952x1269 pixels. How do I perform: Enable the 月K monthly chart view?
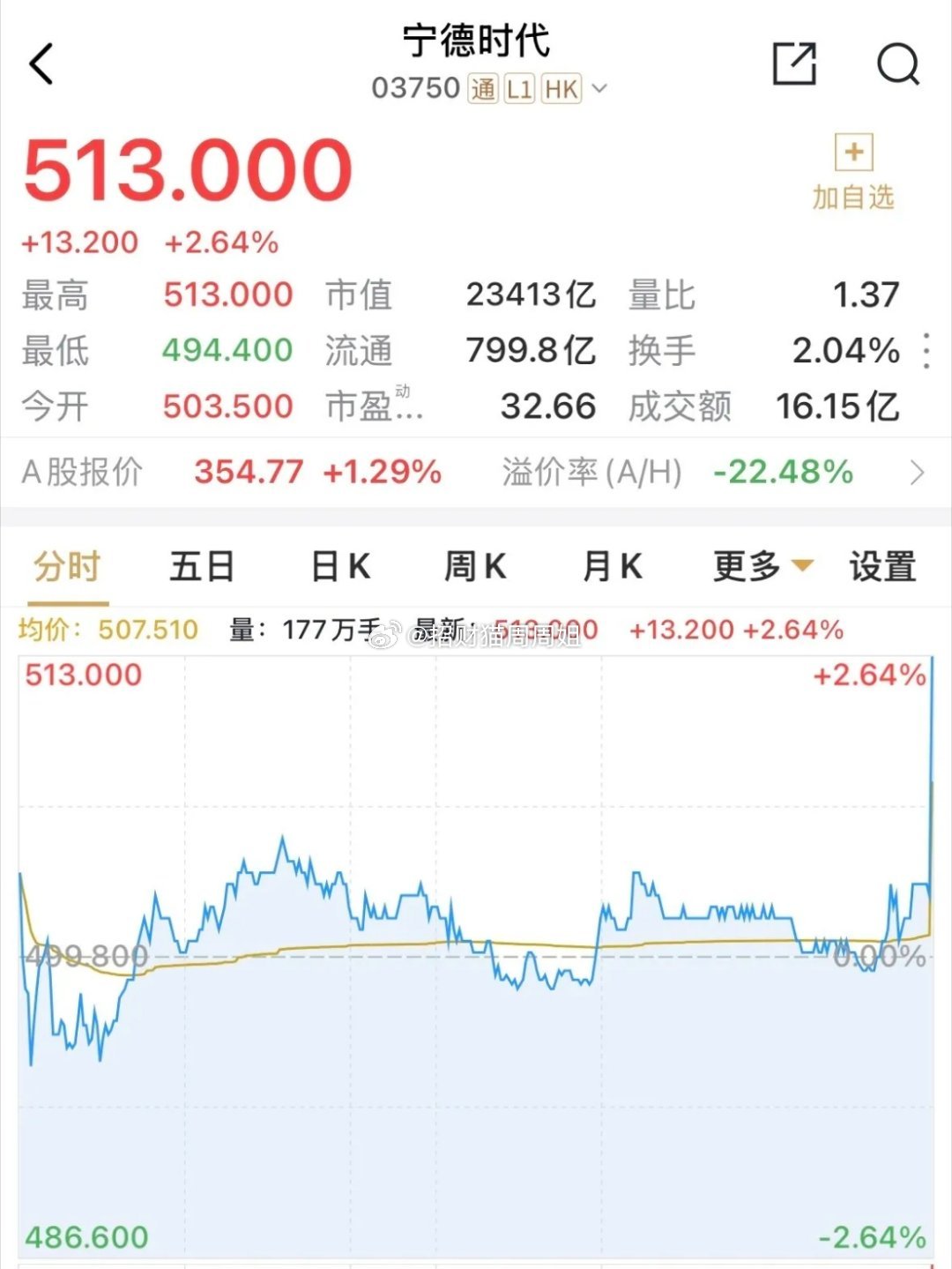coord(610,567)
